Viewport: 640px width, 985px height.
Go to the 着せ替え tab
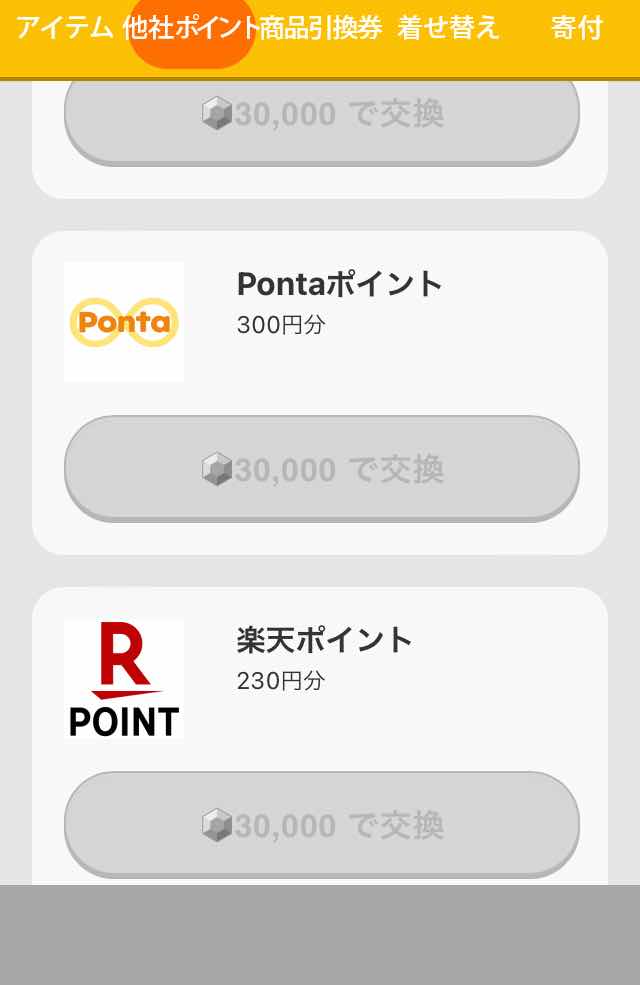point(448,28)
